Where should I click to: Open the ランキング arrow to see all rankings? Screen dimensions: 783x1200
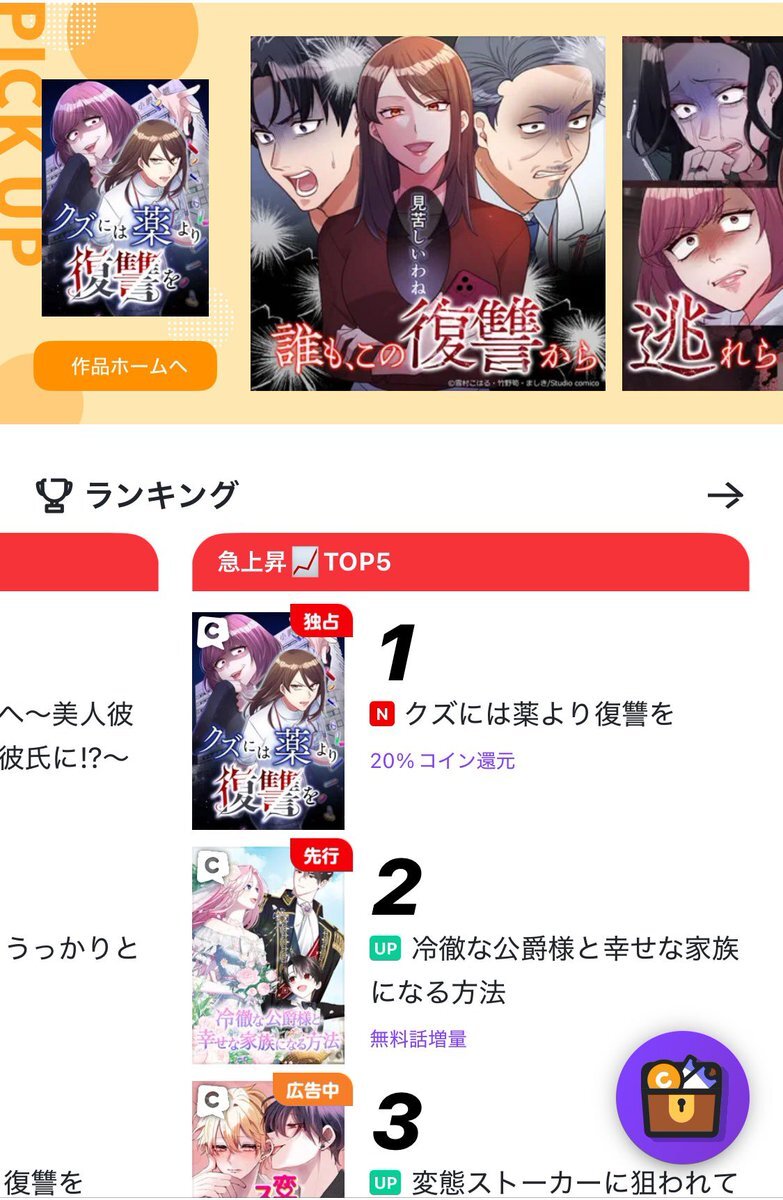tap(725, 494)
